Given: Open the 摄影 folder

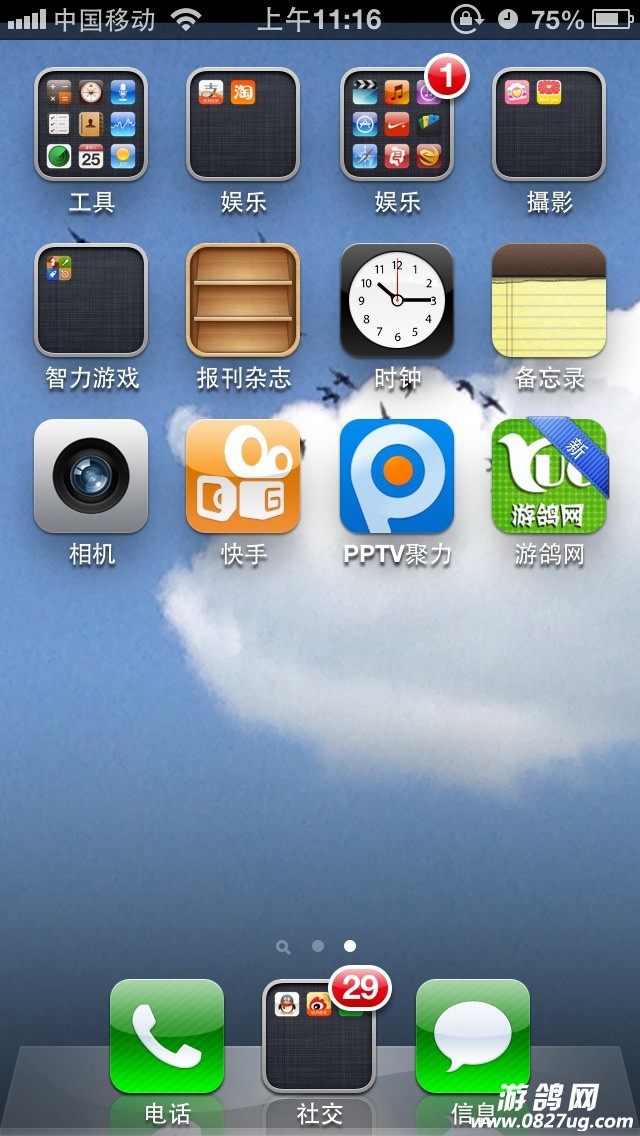Looking at the screenshot, I should click(549, 124).
